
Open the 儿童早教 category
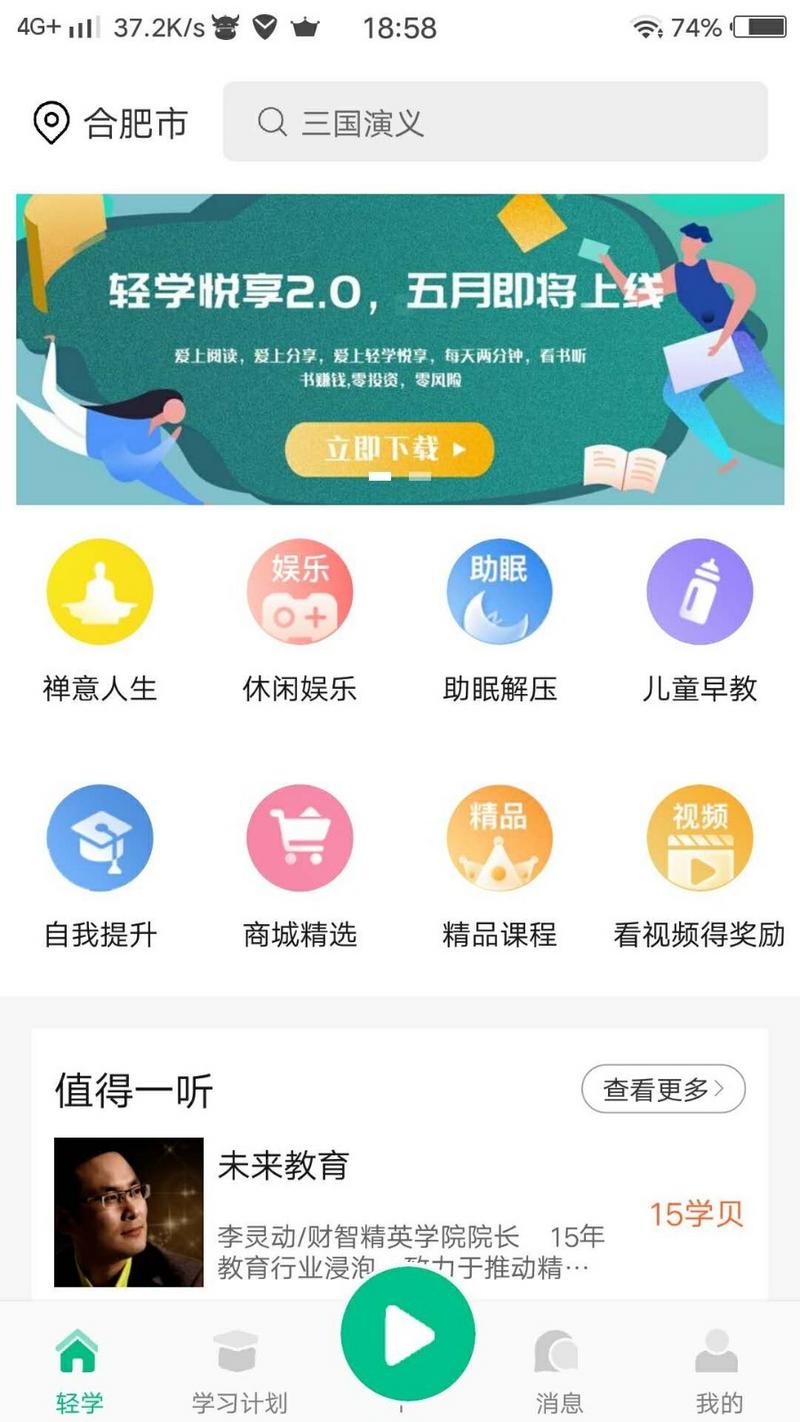699,620
